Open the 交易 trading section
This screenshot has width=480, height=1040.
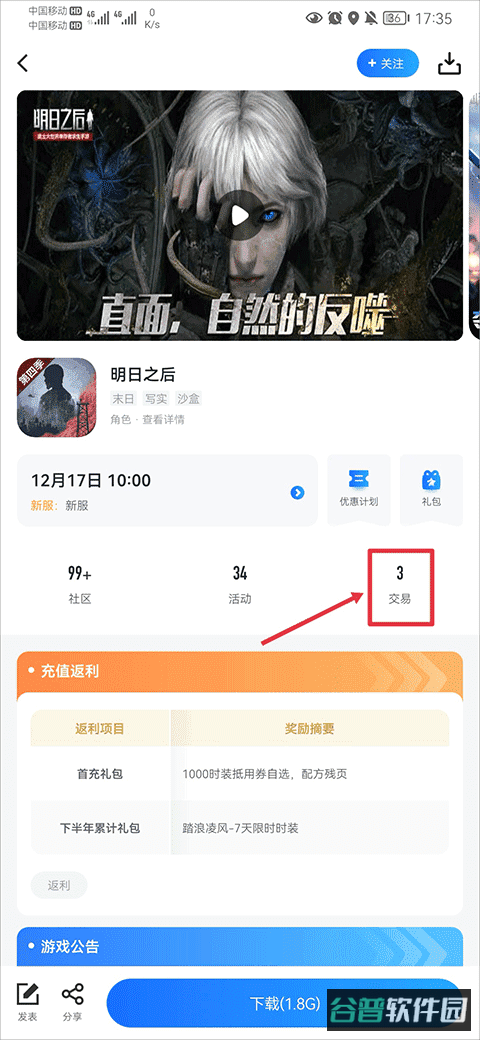[x=400, y=585]
